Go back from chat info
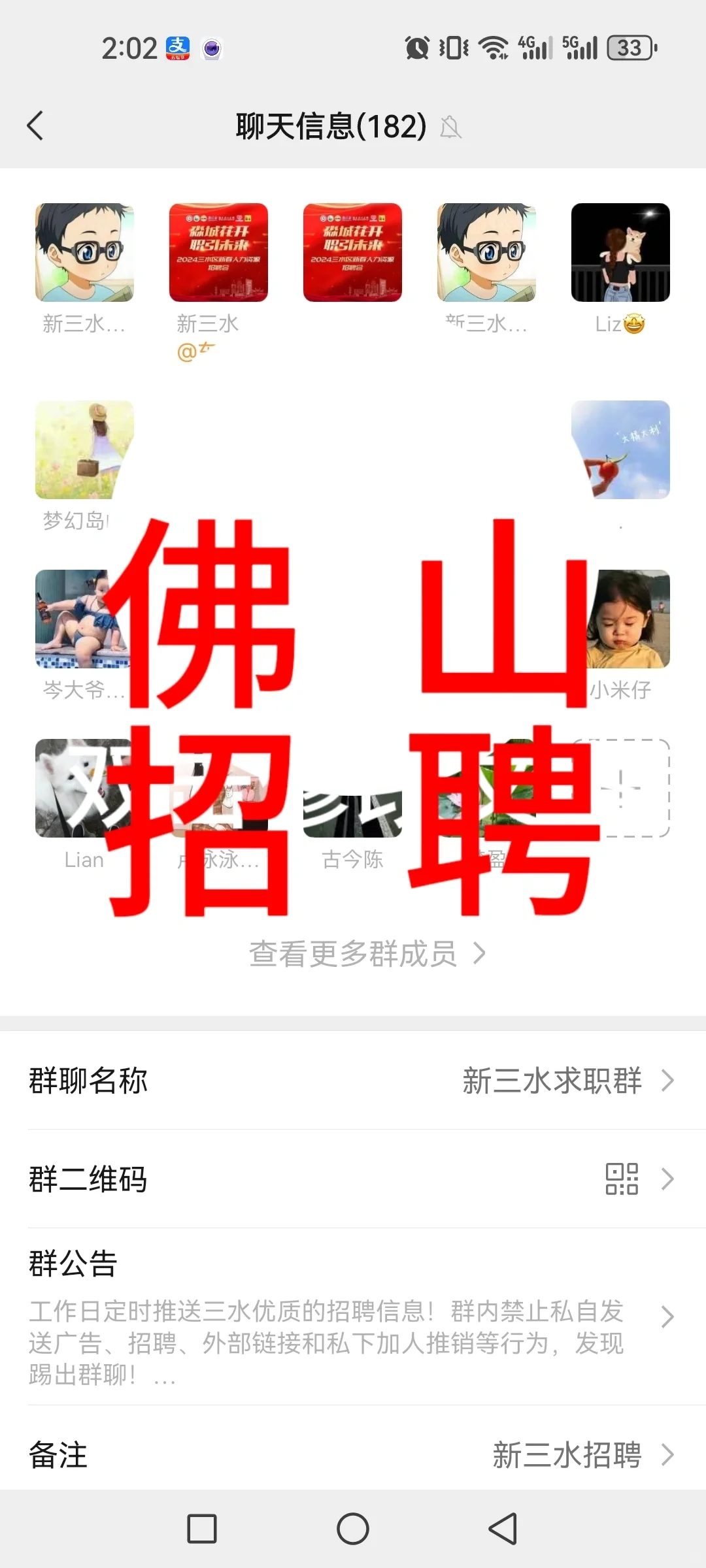706x1568 pixels. pyautogui.click(x=36, y=125)
